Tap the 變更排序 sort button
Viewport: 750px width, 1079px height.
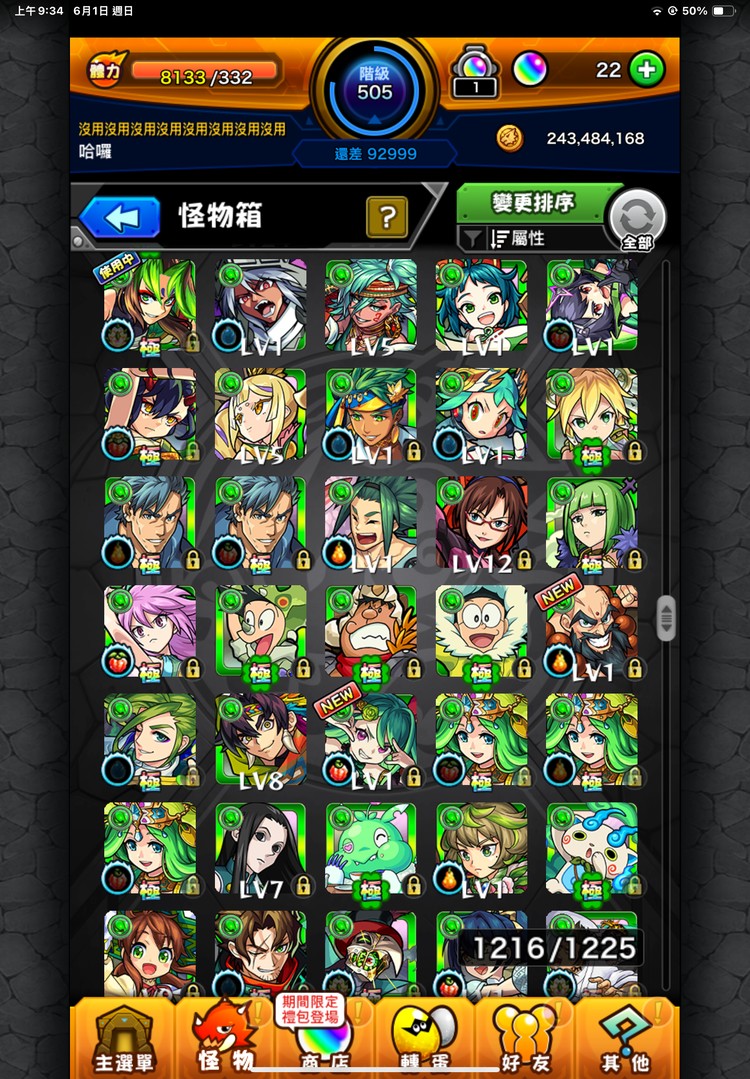[x=533, y=203]
